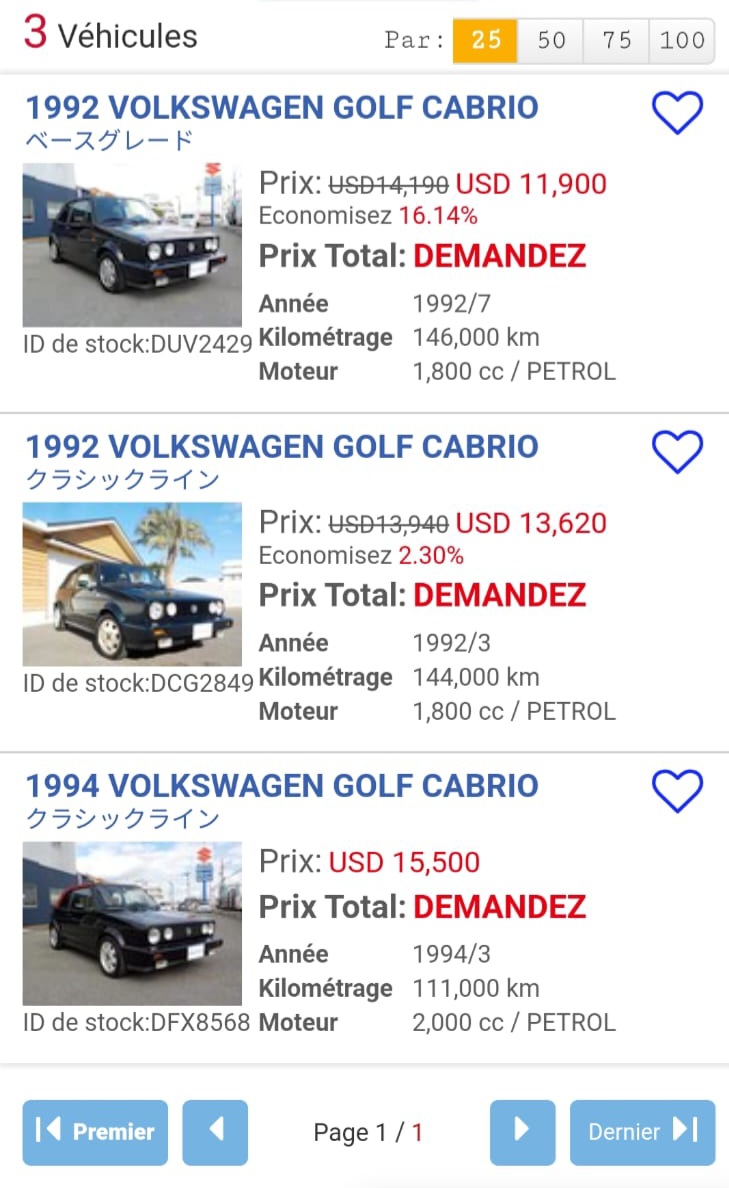Viewport: 729px width, 1188px height.
Task: Jump to the last page with Dernier
Action: click(642, 1132)
